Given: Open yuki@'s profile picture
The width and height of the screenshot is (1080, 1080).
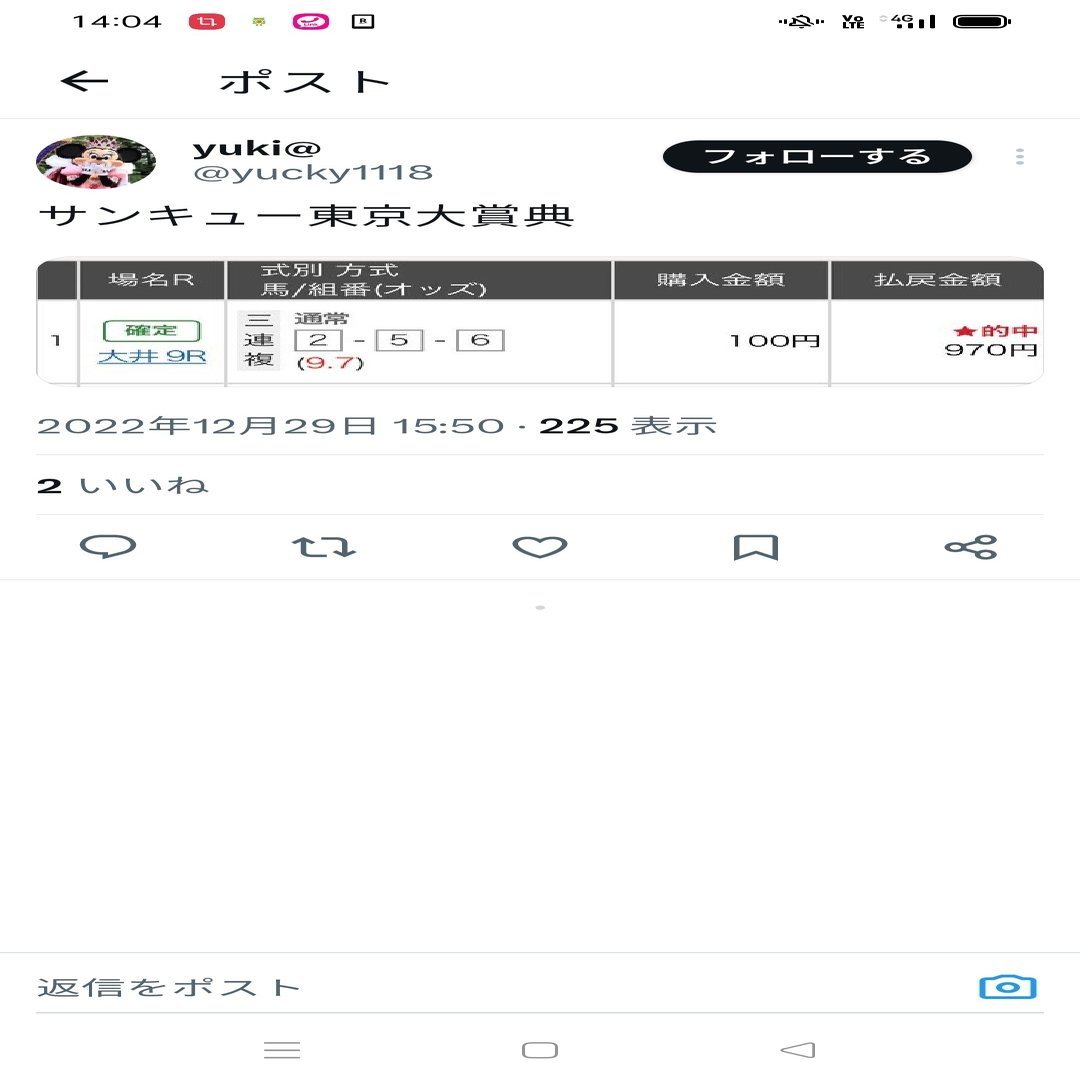Looking at the screenshot, I should pyautogui.click(x=96, y=160).
